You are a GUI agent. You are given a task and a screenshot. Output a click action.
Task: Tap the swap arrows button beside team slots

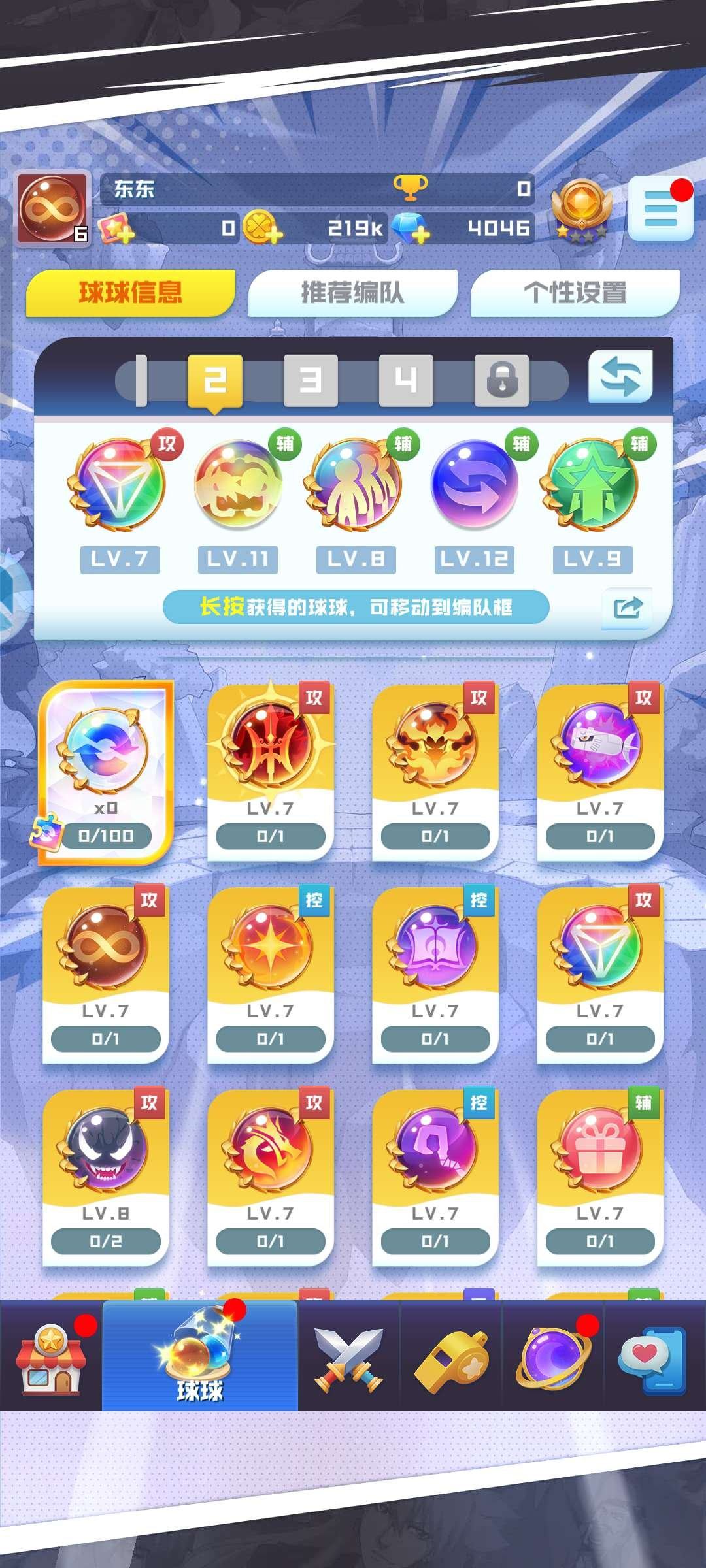(x=620, y=377)
